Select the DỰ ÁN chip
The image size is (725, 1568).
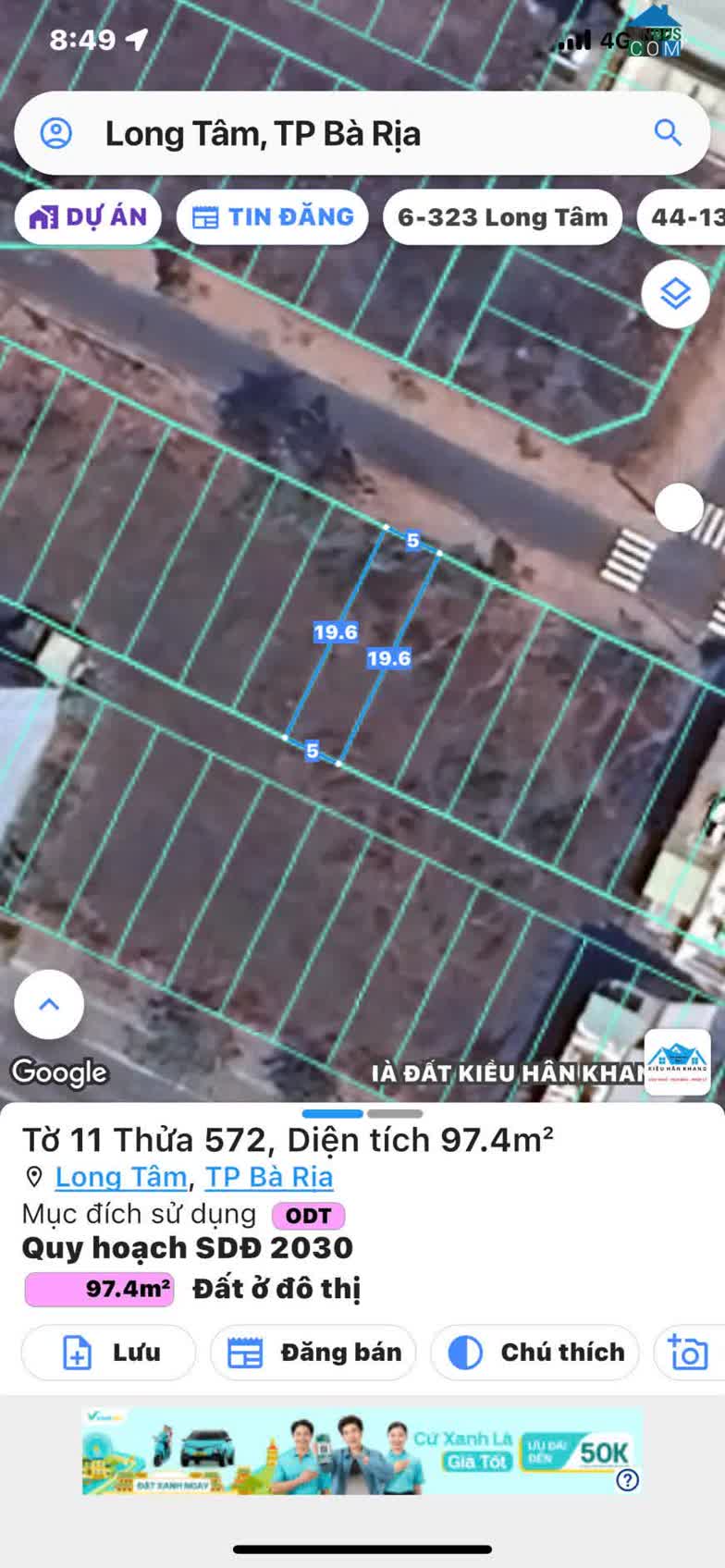tap(88, 217)
